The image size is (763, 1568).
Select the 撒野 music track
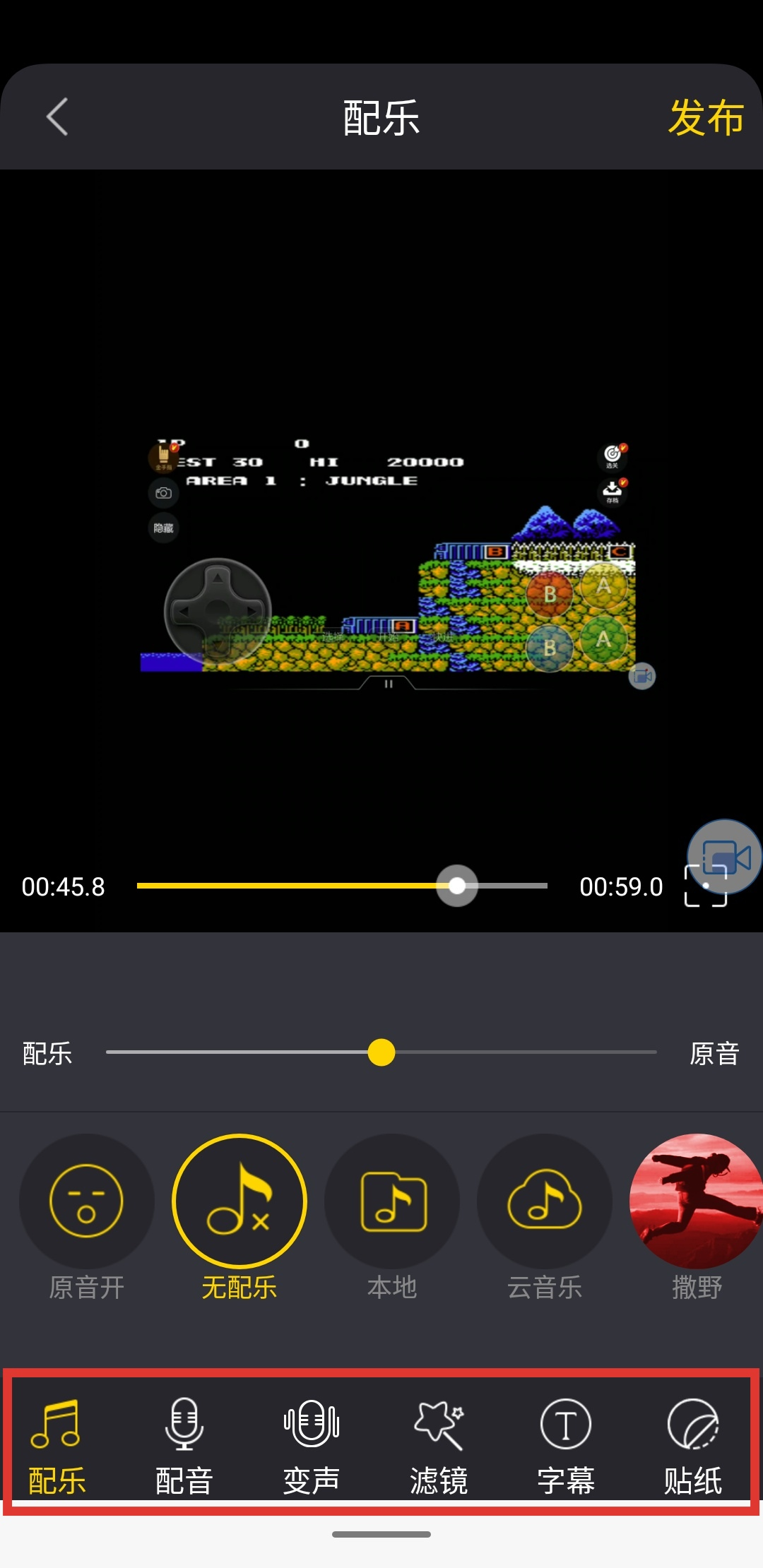point(696,1201)
